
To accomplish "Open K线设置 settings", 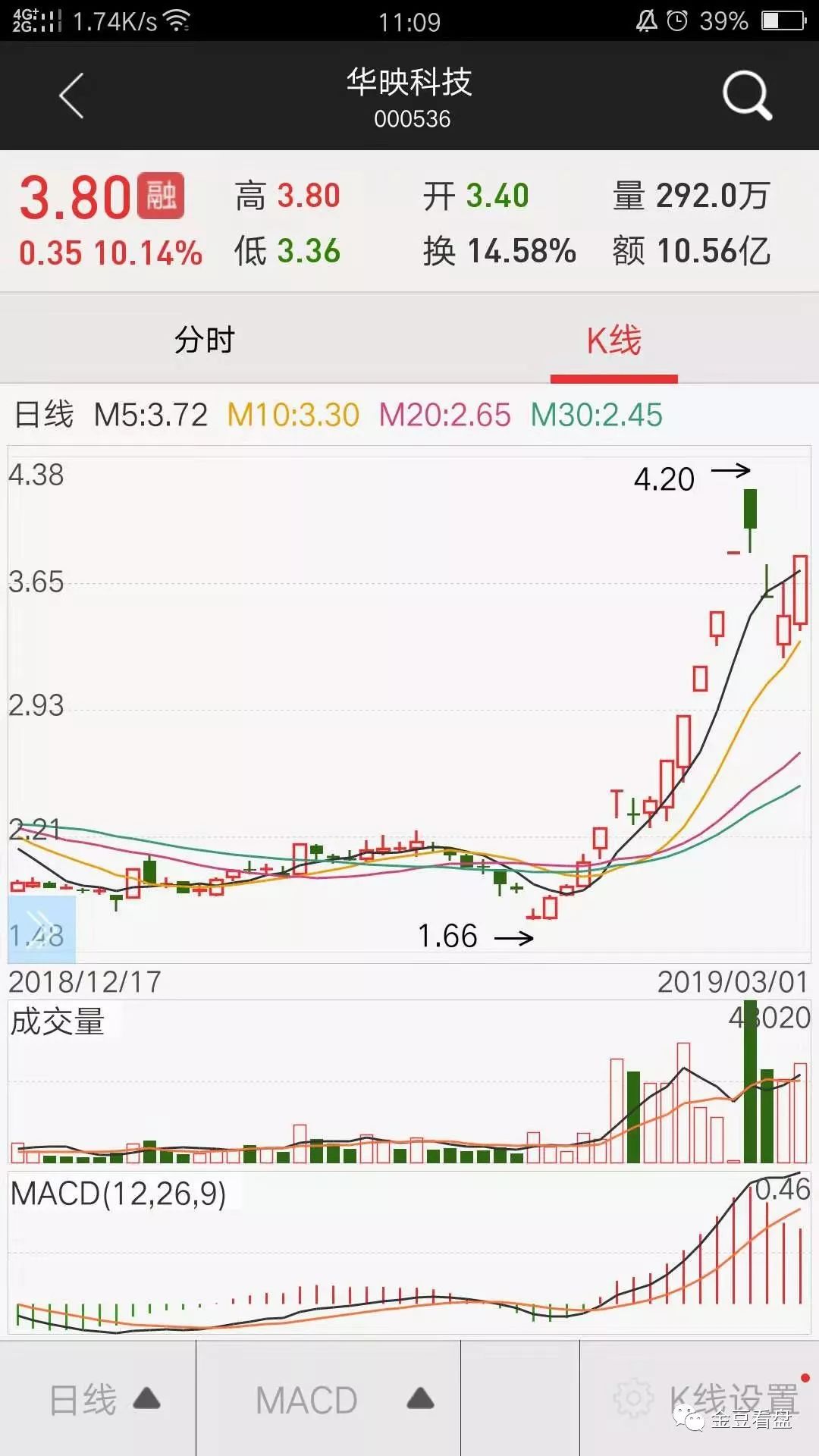I will pyautogui.click(x=705, y=1400).
